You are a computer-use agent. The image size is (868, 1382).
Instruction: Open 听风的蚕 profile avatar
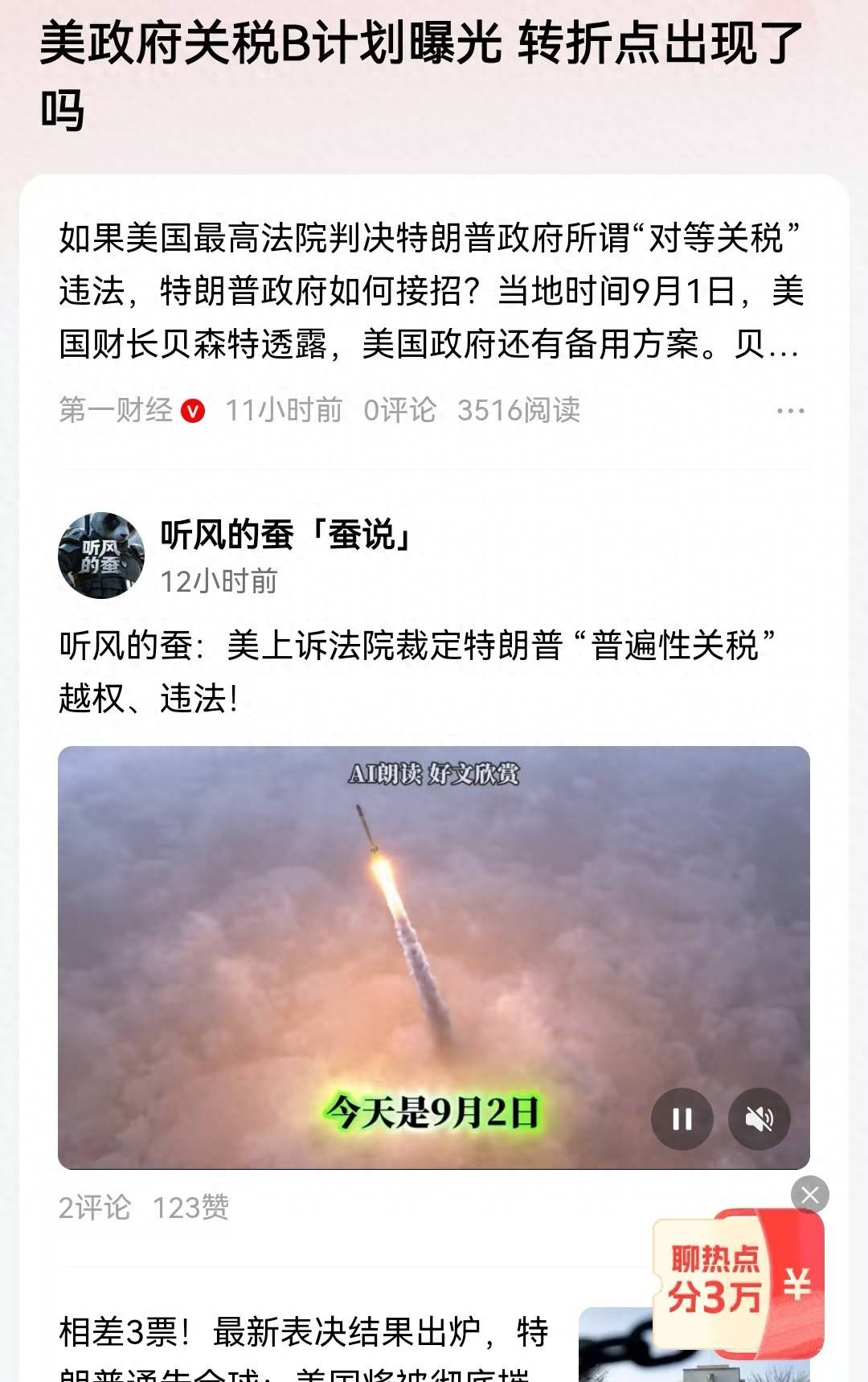[x=101, y=556]
